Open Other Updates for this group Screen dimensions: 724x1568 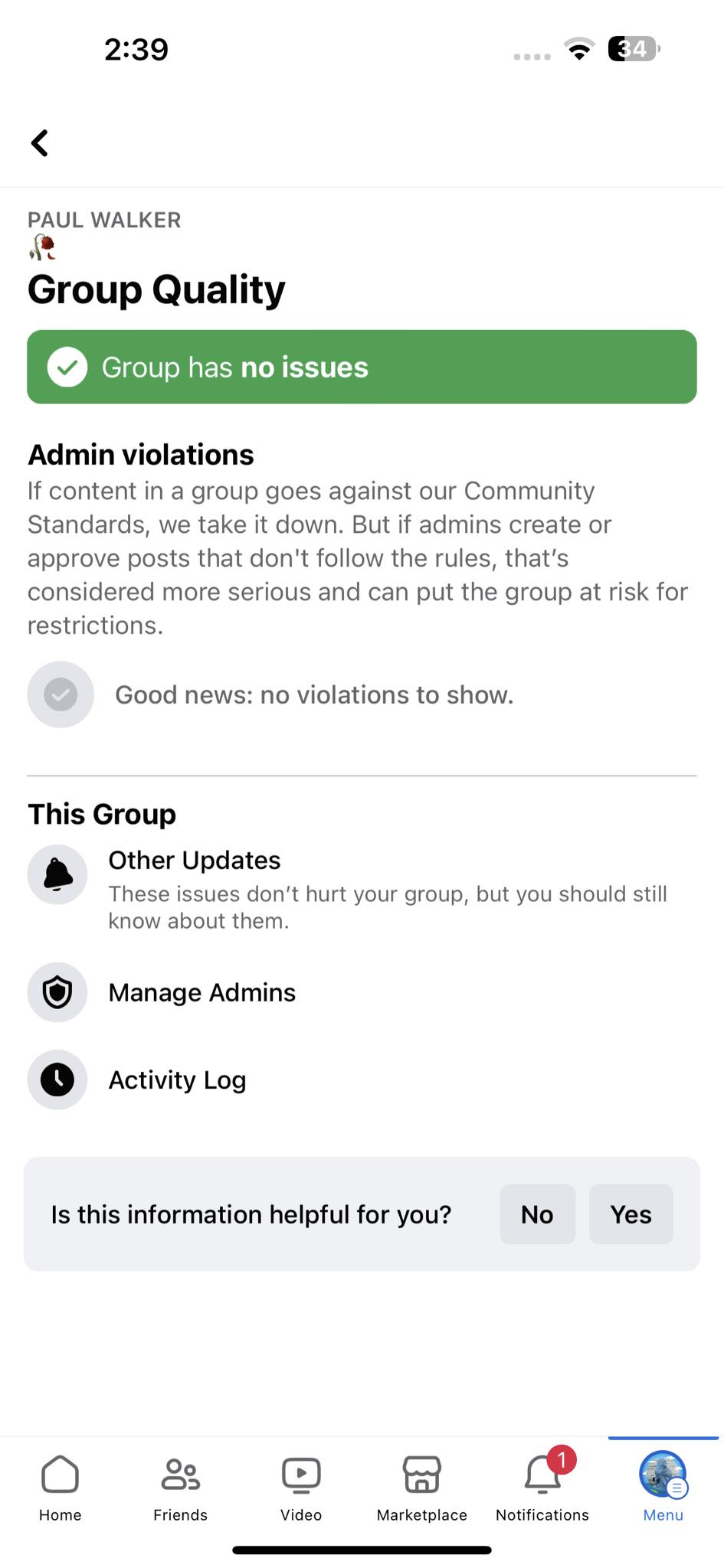pyautogui.click(x=362, y=889)
